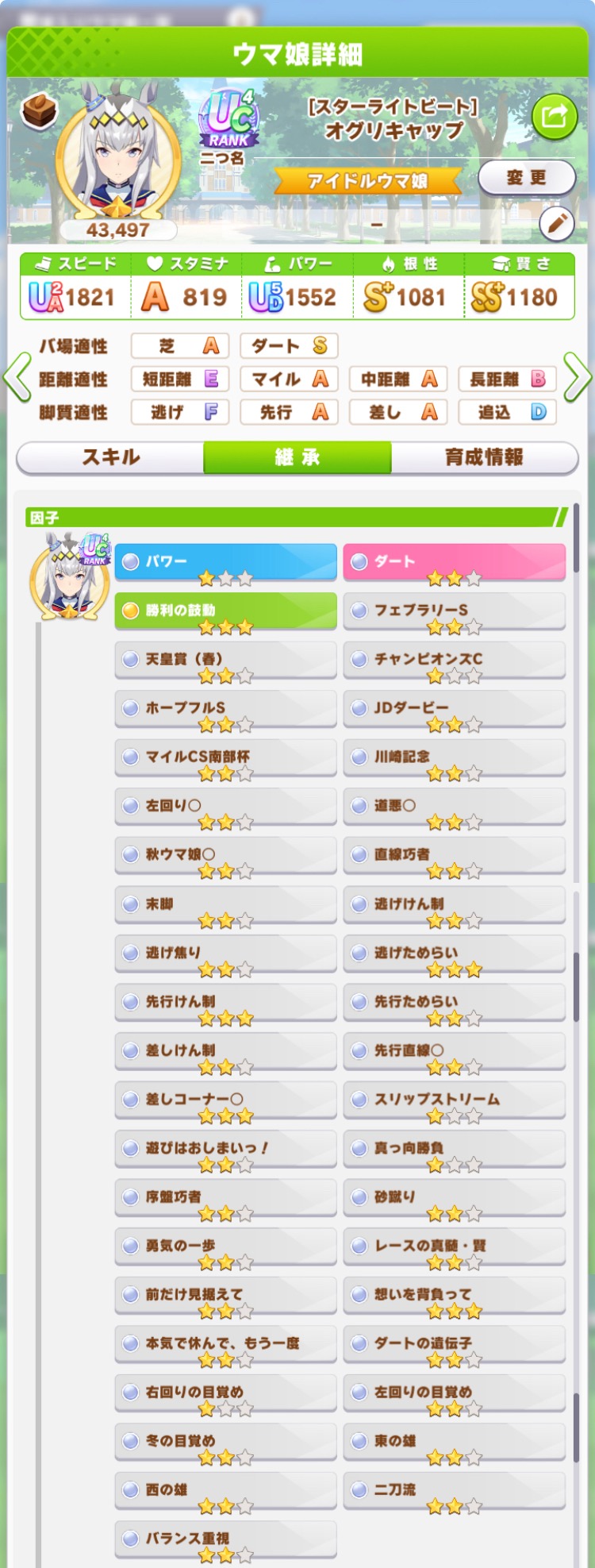Screen dimensions: 595x1568
Task: Go to the next character with the right arrow
Action: (577, 378)
